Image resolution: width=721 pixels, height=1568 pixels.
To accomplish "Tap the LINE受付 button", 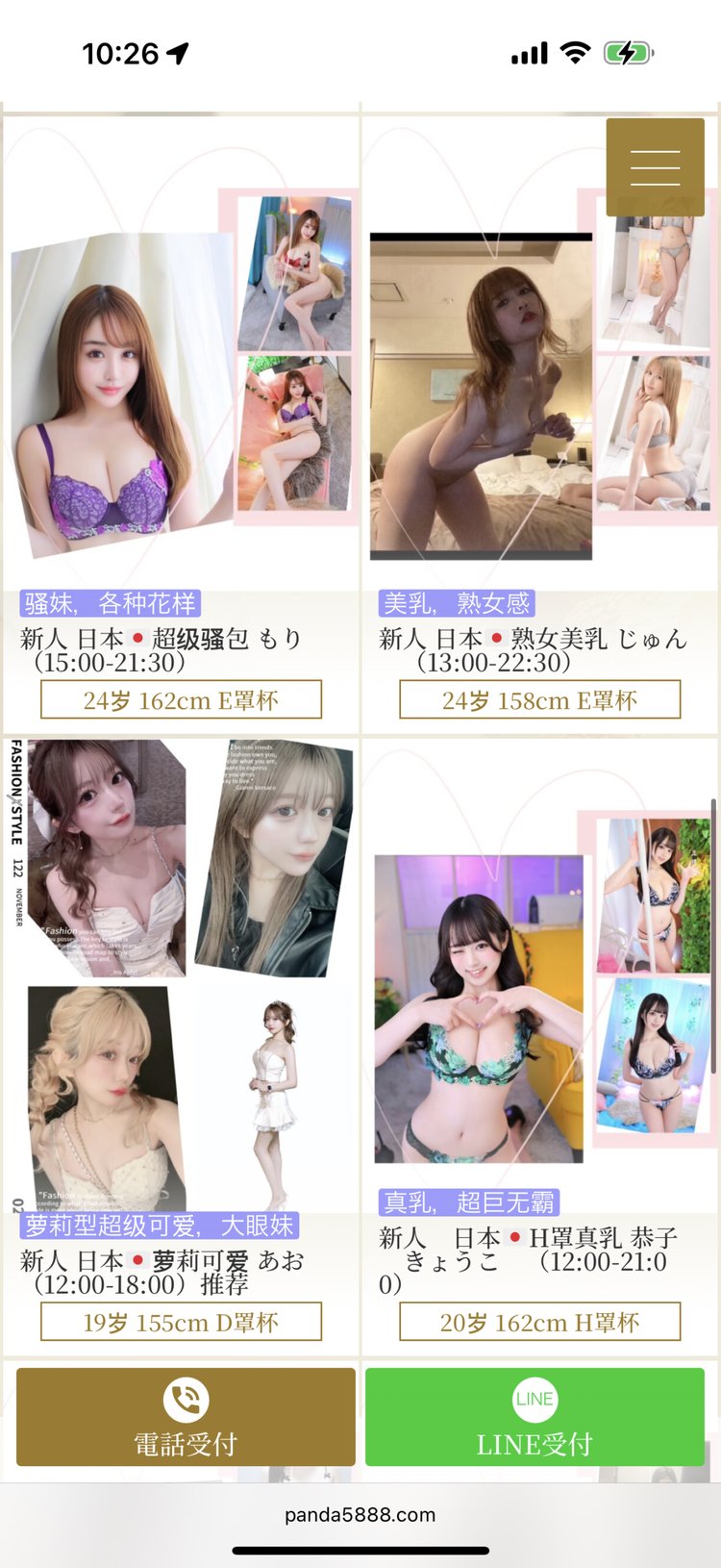I will coord(535,1417).
